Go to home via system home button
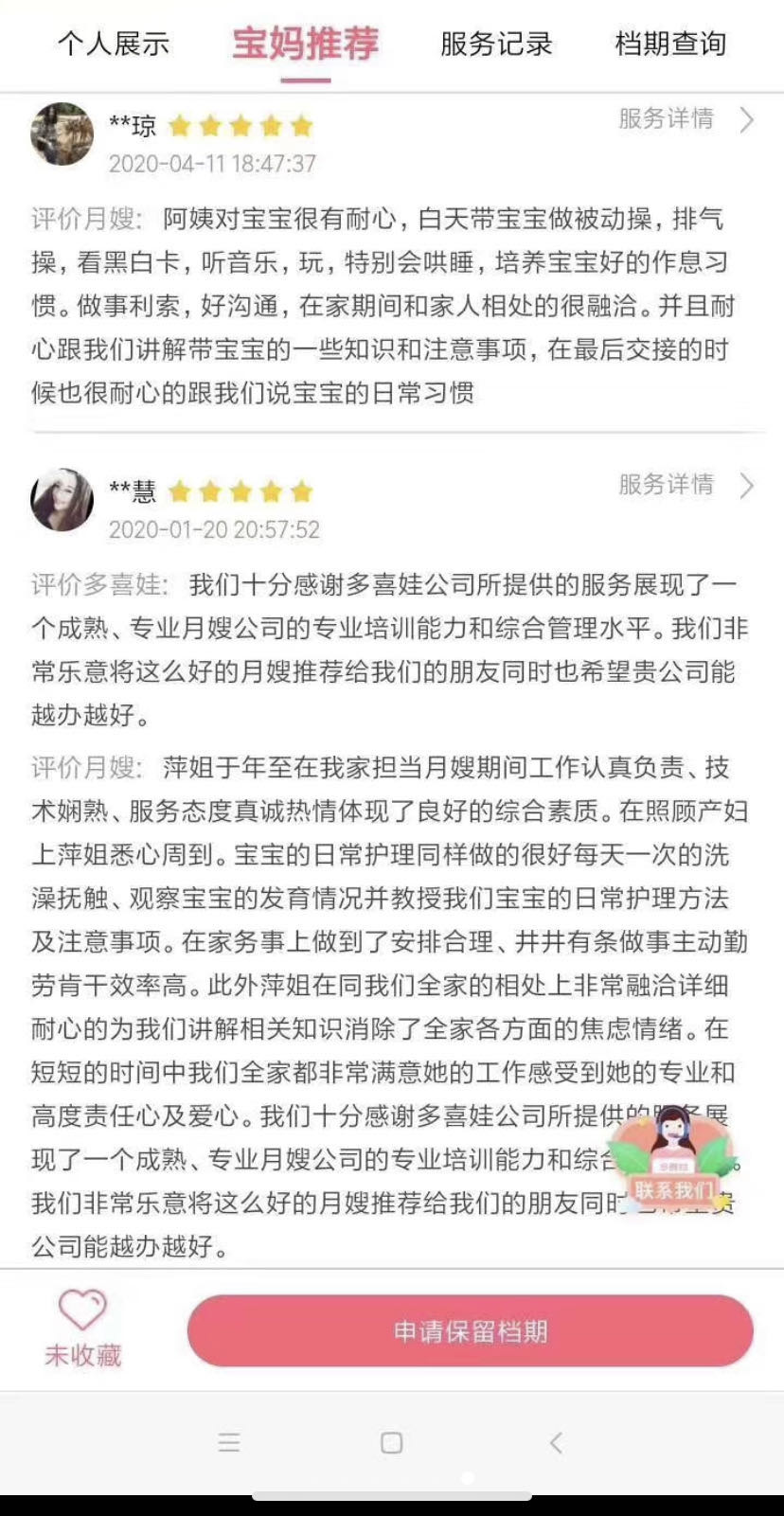 point(391,1442)
